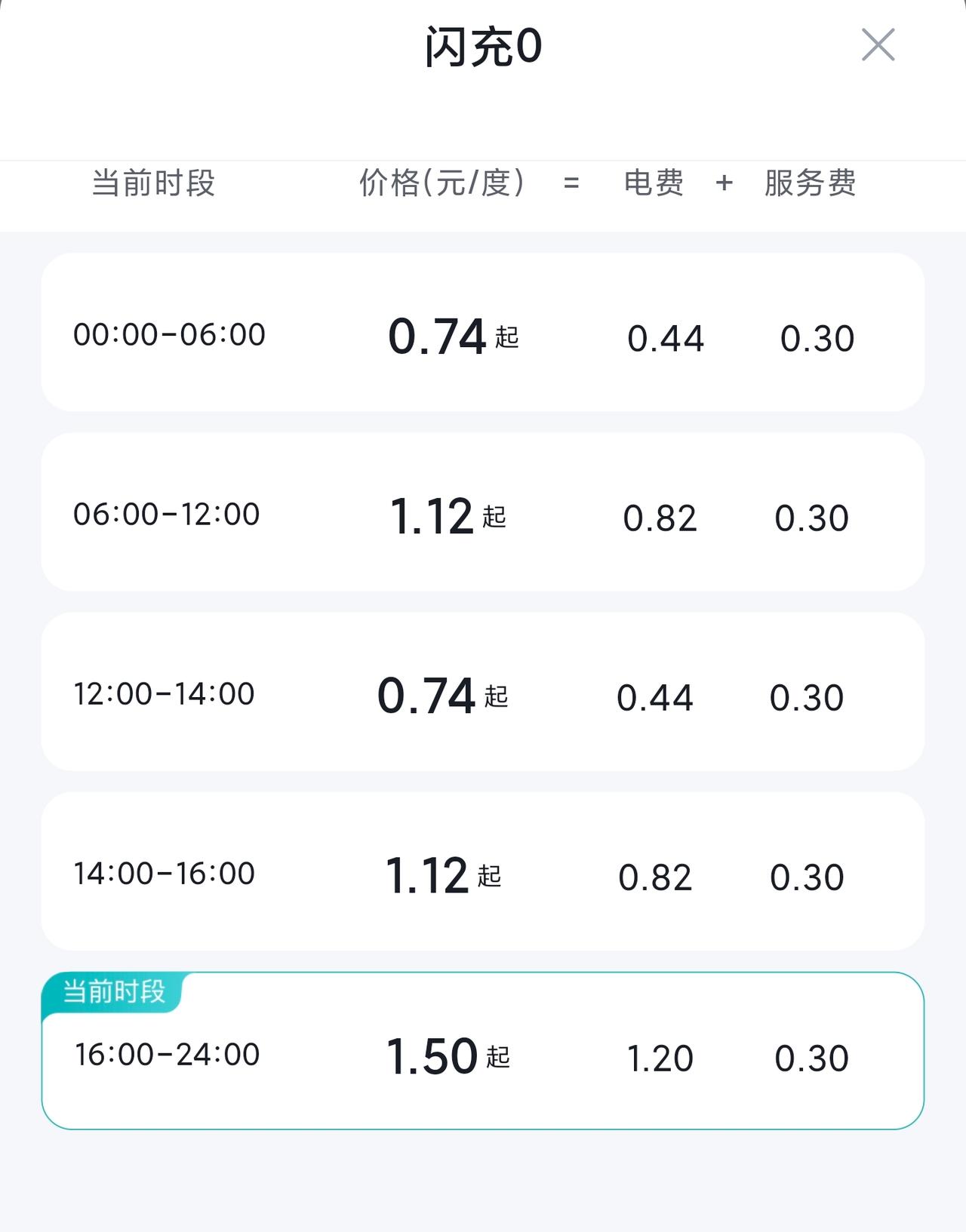
Task: Close the 闪充0 price details sheet
Action: [x=878, y=45]
